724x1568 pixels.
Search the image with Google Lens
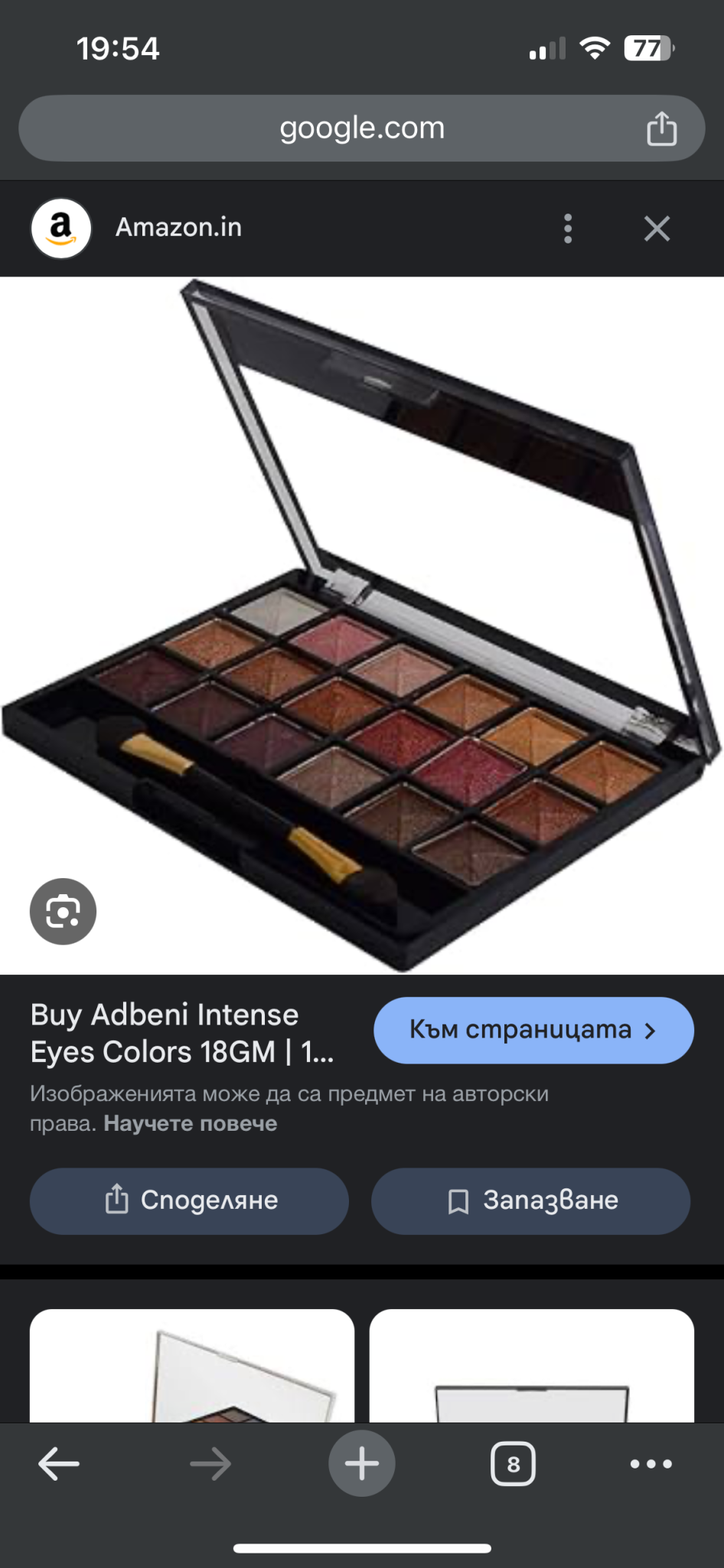click(x=63, y=911)
